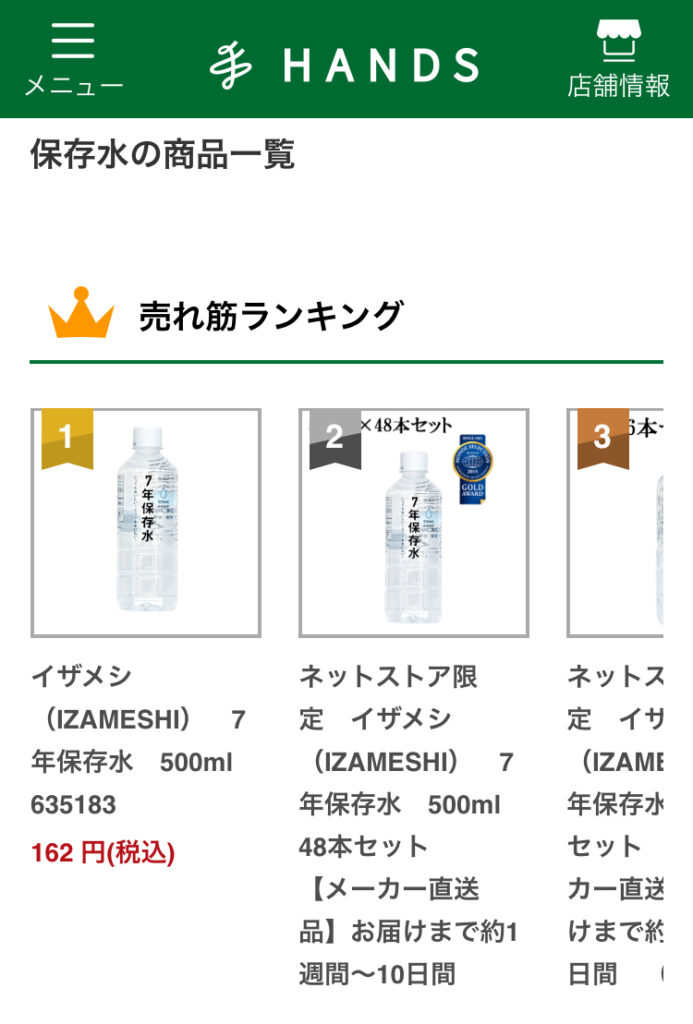Open rank 1 product 7年保存水 500ml image
The width and height of the screenshot is (693, 1024).
[146, 523]
